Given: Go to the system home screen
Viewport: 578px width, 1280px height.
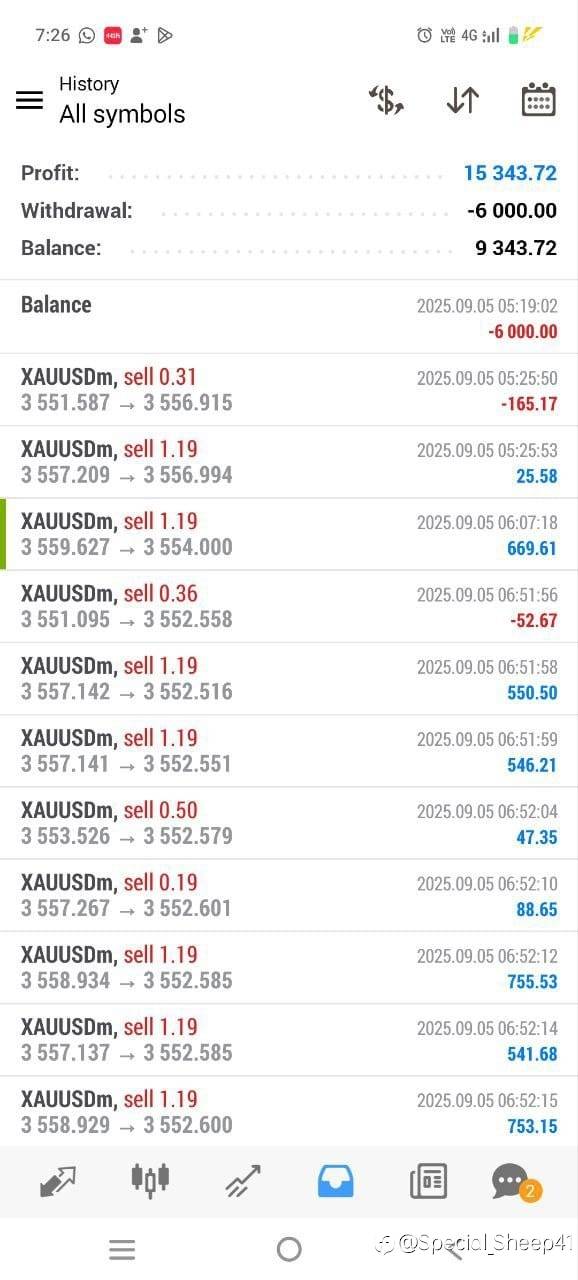Looking at the screenshot, I should (x=289, y=1249).
